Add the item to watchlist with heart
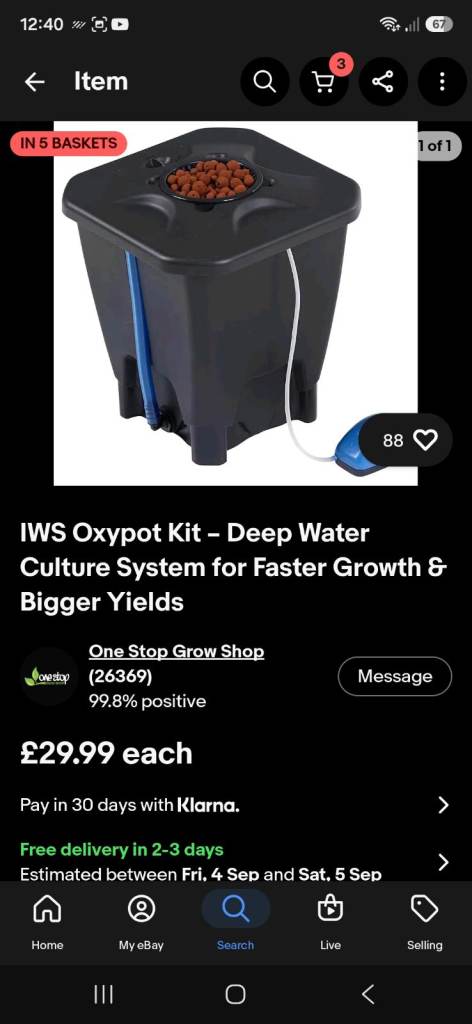 pyautogui.click(x=405, y=440)
